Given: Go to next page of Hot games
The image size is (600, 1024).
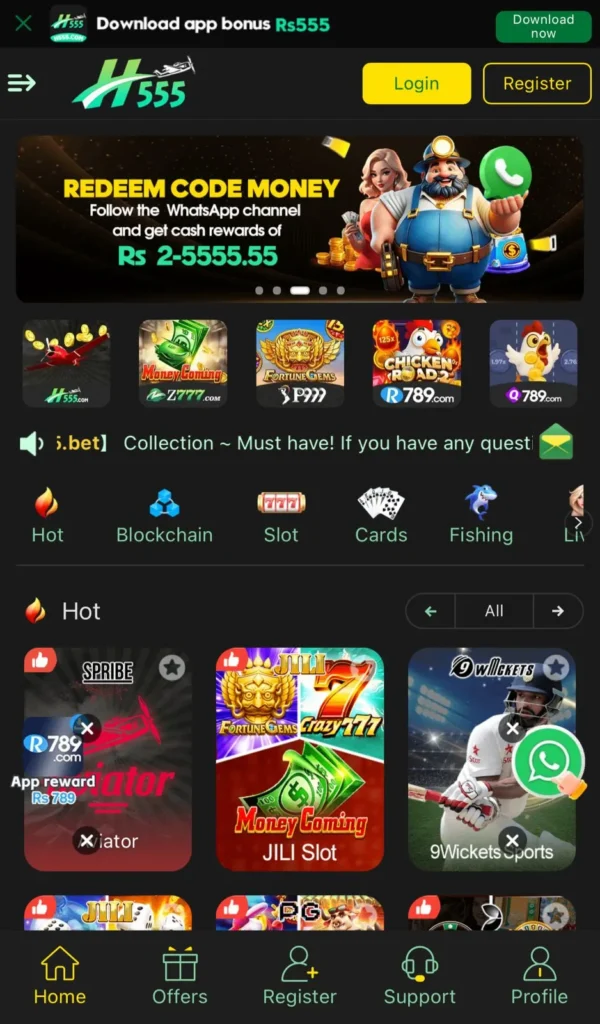Looking at the screenshot, I should [557, 611].
